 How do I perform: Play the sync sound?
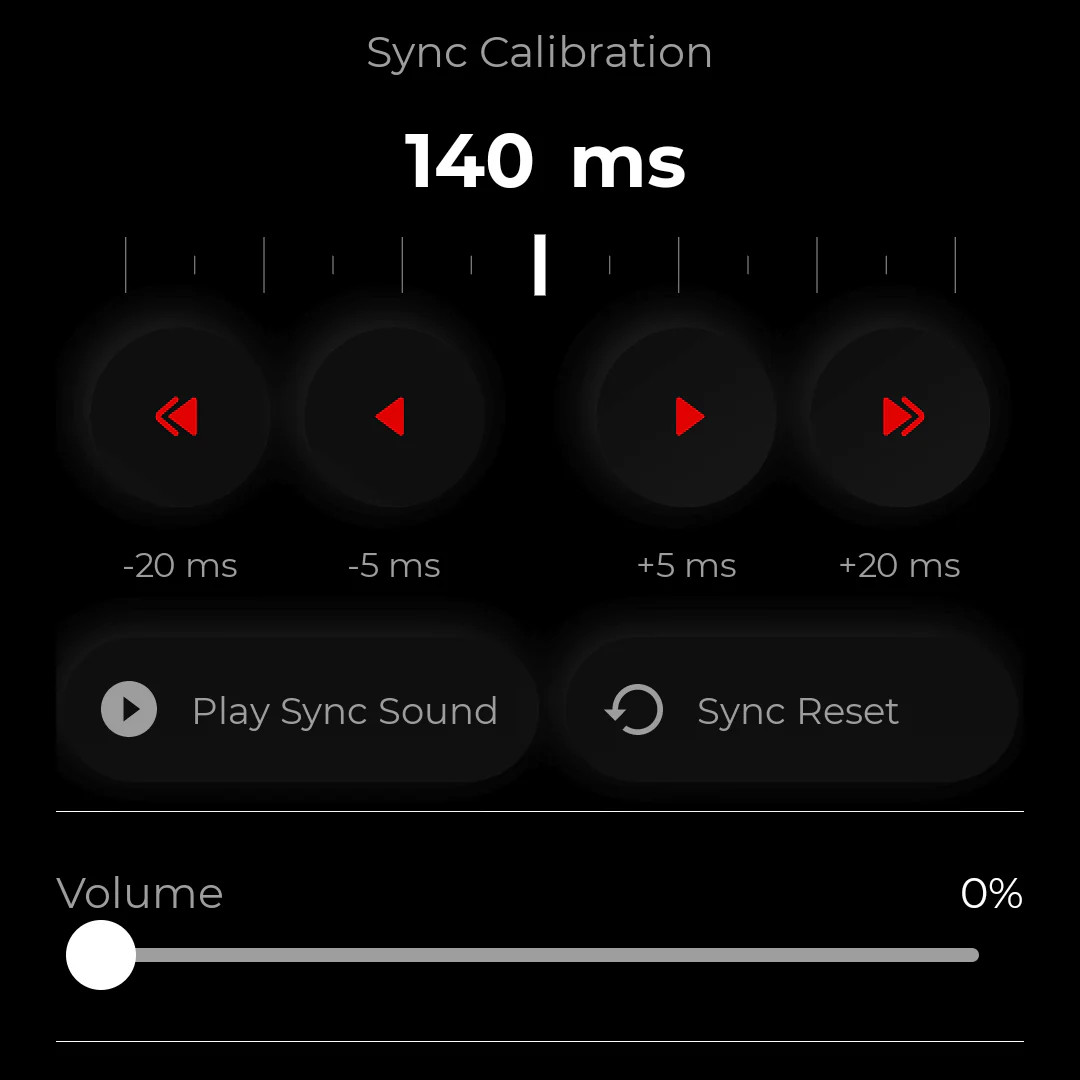click(x=298, y=710)
